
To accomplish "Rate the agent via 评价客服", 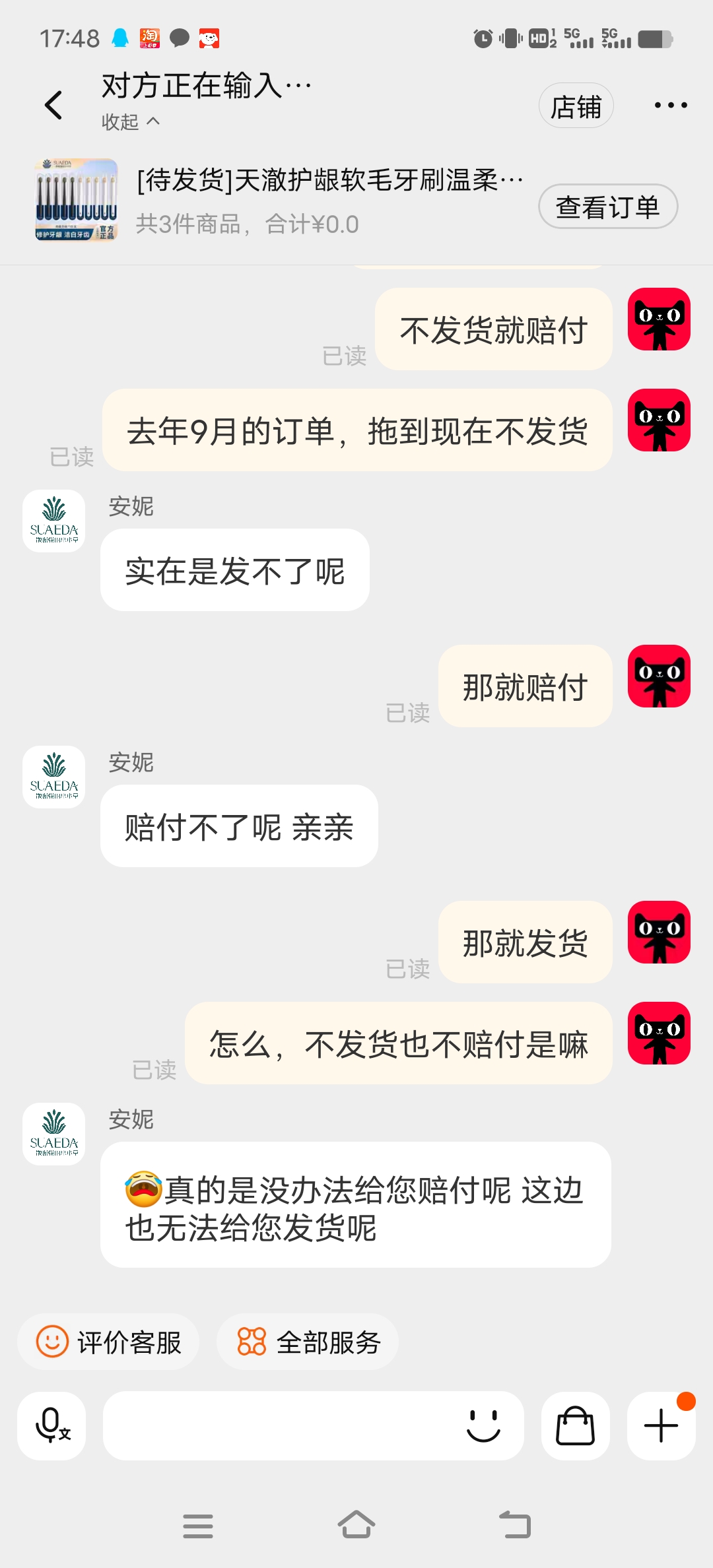I will pos(109,1342).
